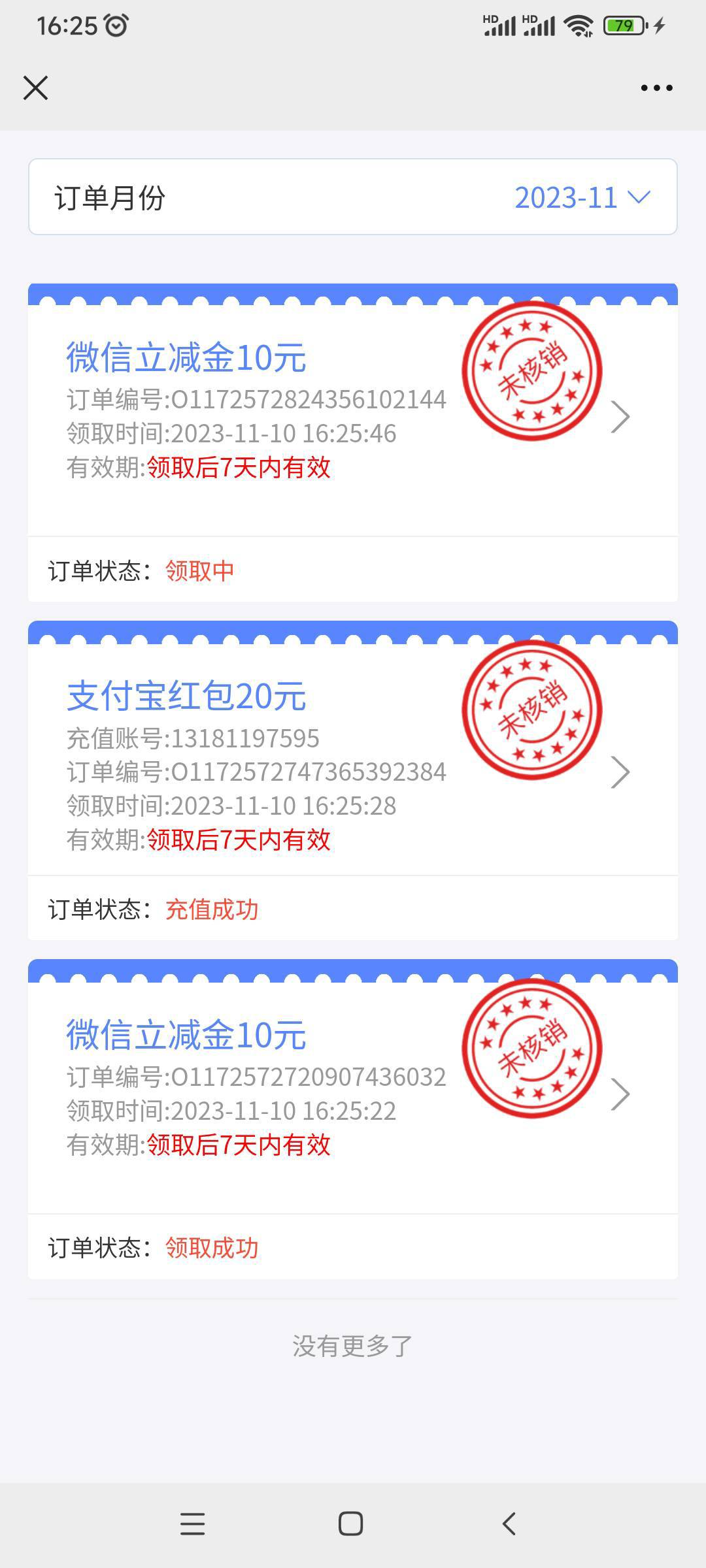This screenshot has width=706, height=1568.
Task: Open the 微信立减金10元 order with status 领取中
Action: [x=353, y=442]
